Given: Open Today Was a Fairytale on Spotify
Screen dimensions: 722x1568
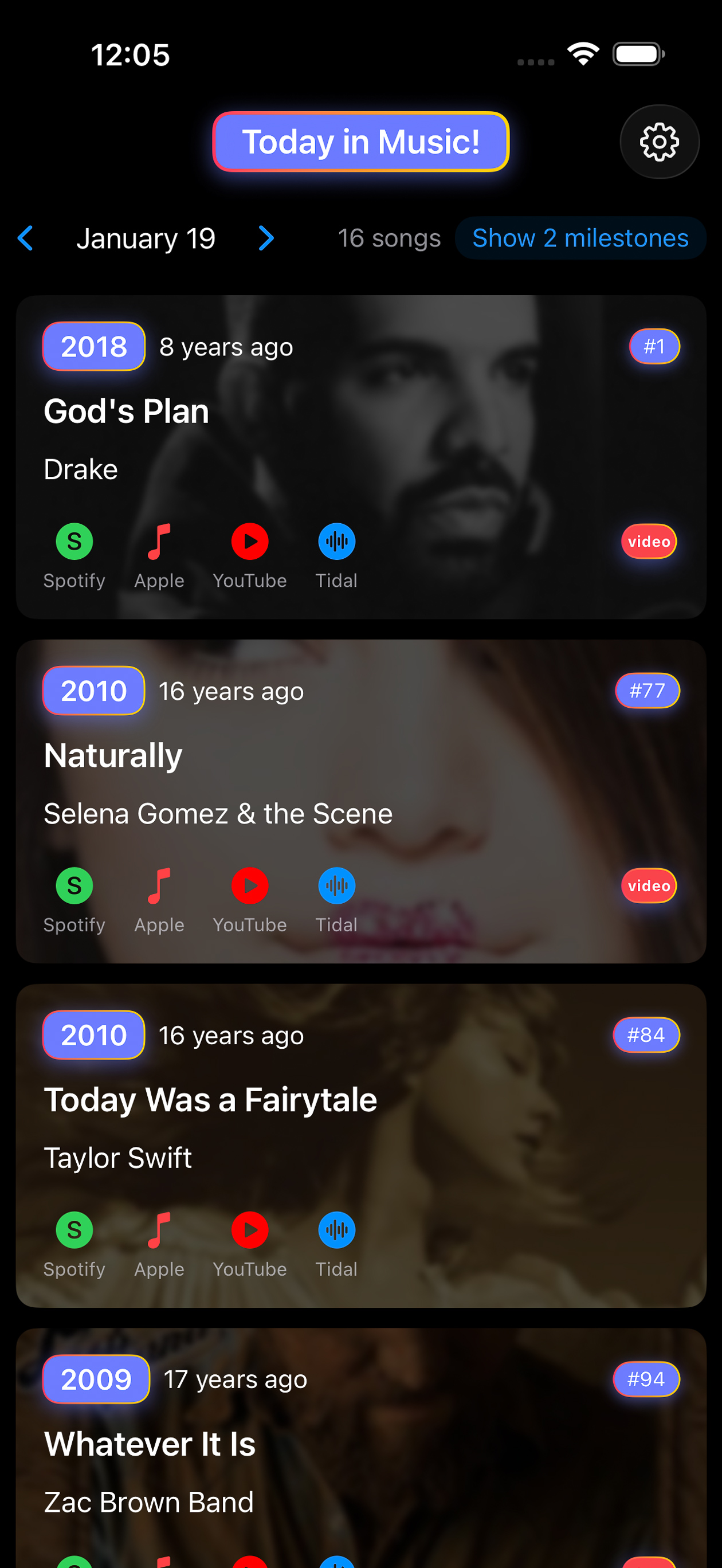Looking at the screenshot, I should coord(74,1230).
